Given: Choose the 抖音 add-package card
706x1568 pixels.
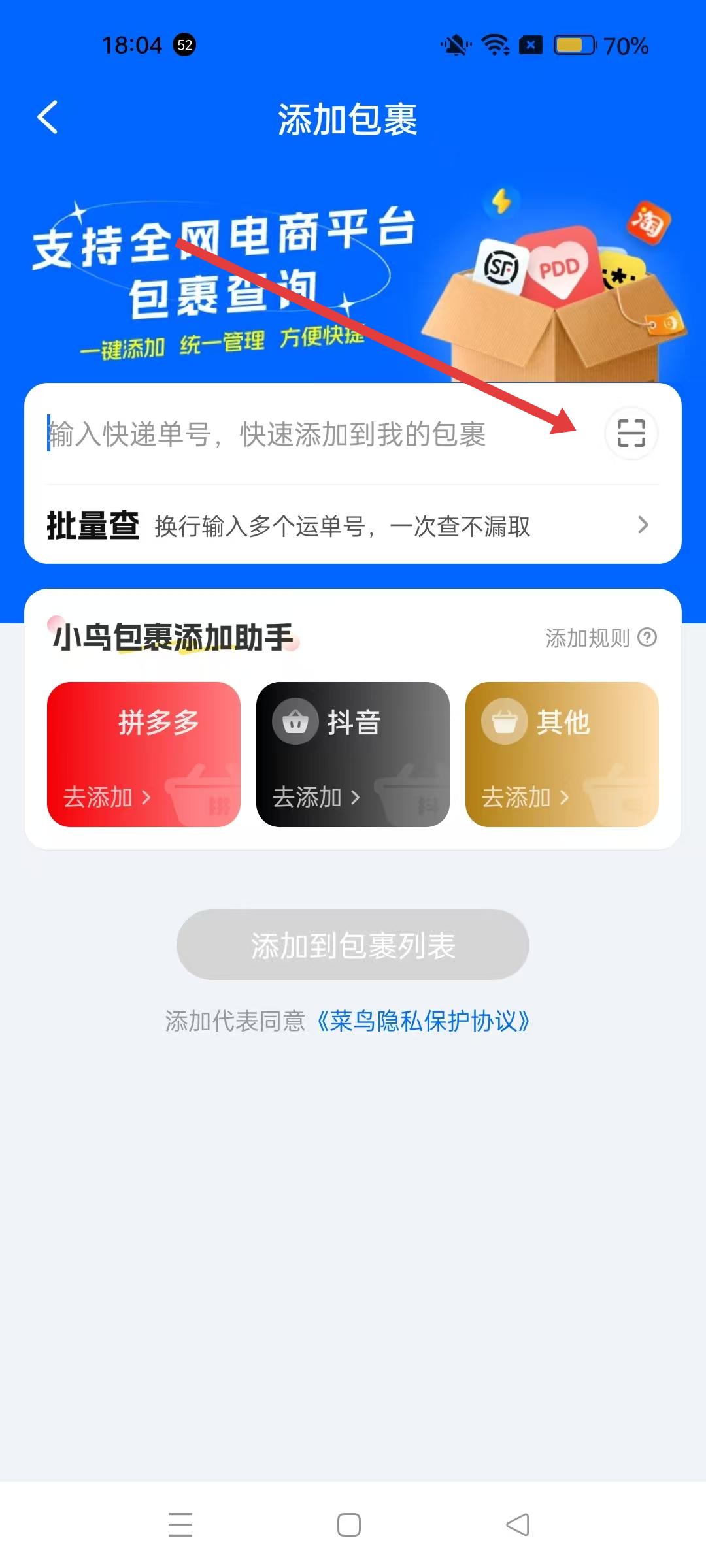Looking at the screenshot, I should (x=353, y=755).
